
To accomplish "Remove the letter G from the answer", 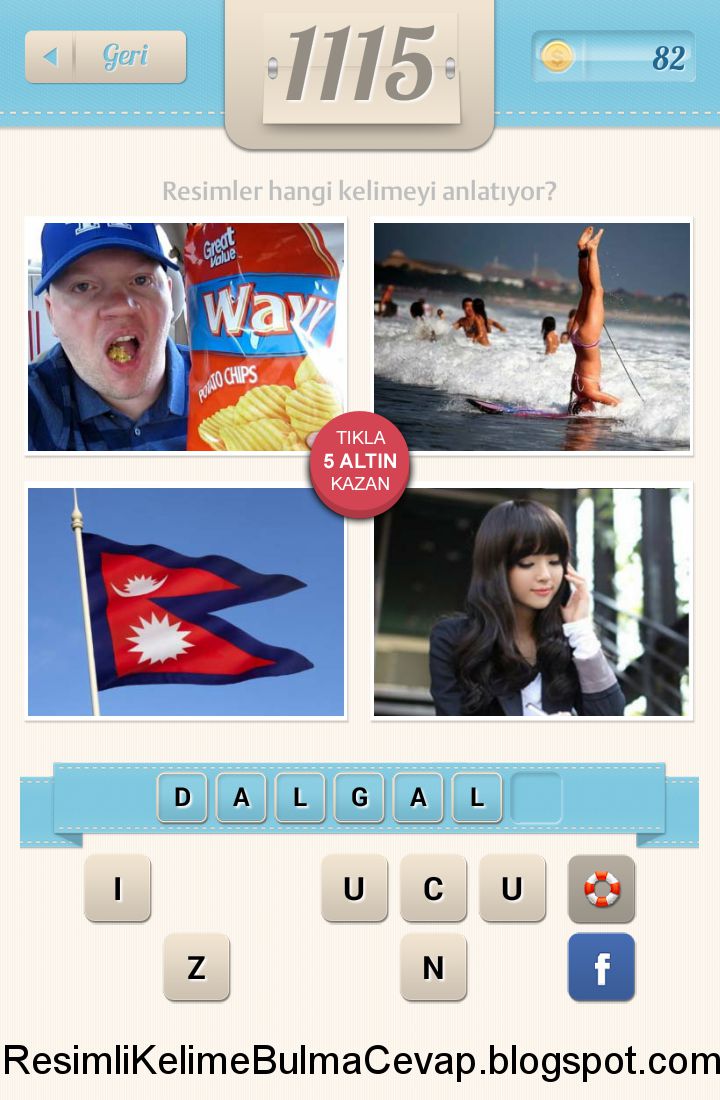I will pos(359,797).
